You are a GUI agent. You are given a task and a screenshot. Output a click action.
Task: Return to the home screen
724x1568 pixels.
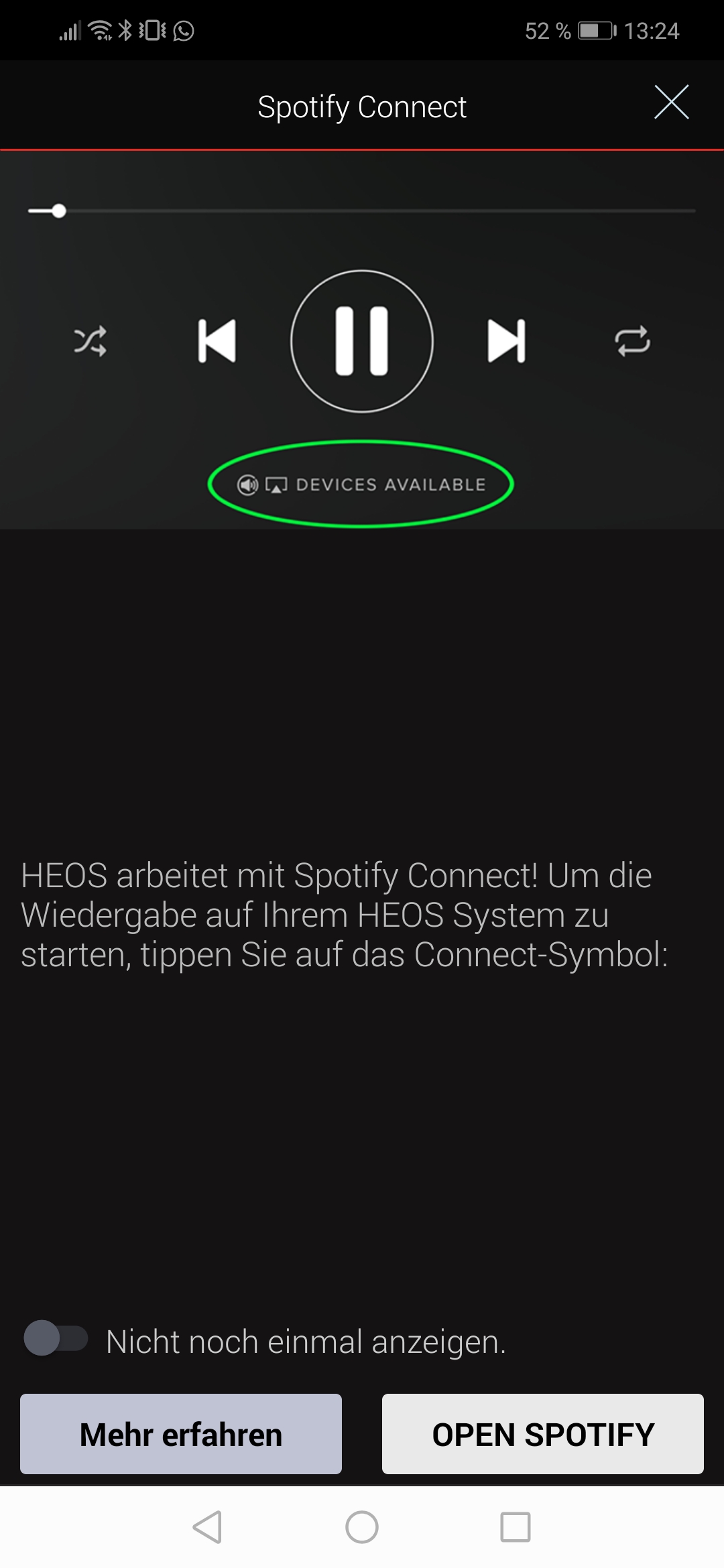362,1527
